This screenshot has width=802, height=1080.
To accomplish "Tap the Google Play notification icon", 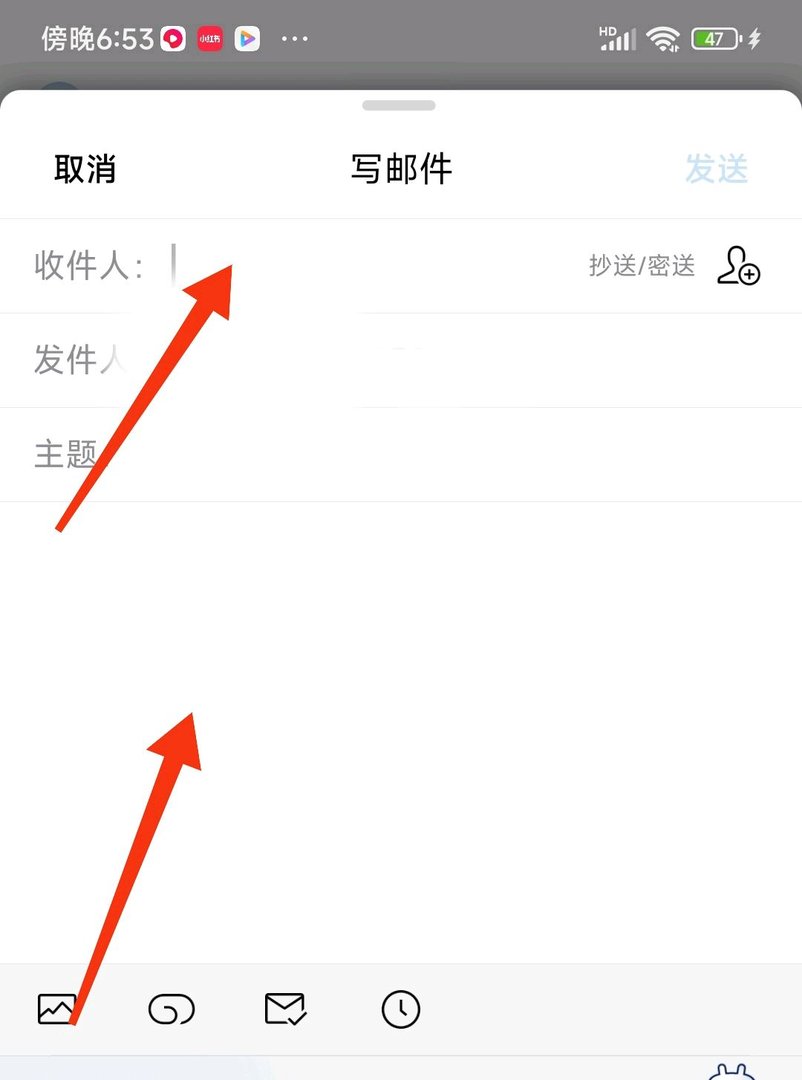I will tap(247, 38).
